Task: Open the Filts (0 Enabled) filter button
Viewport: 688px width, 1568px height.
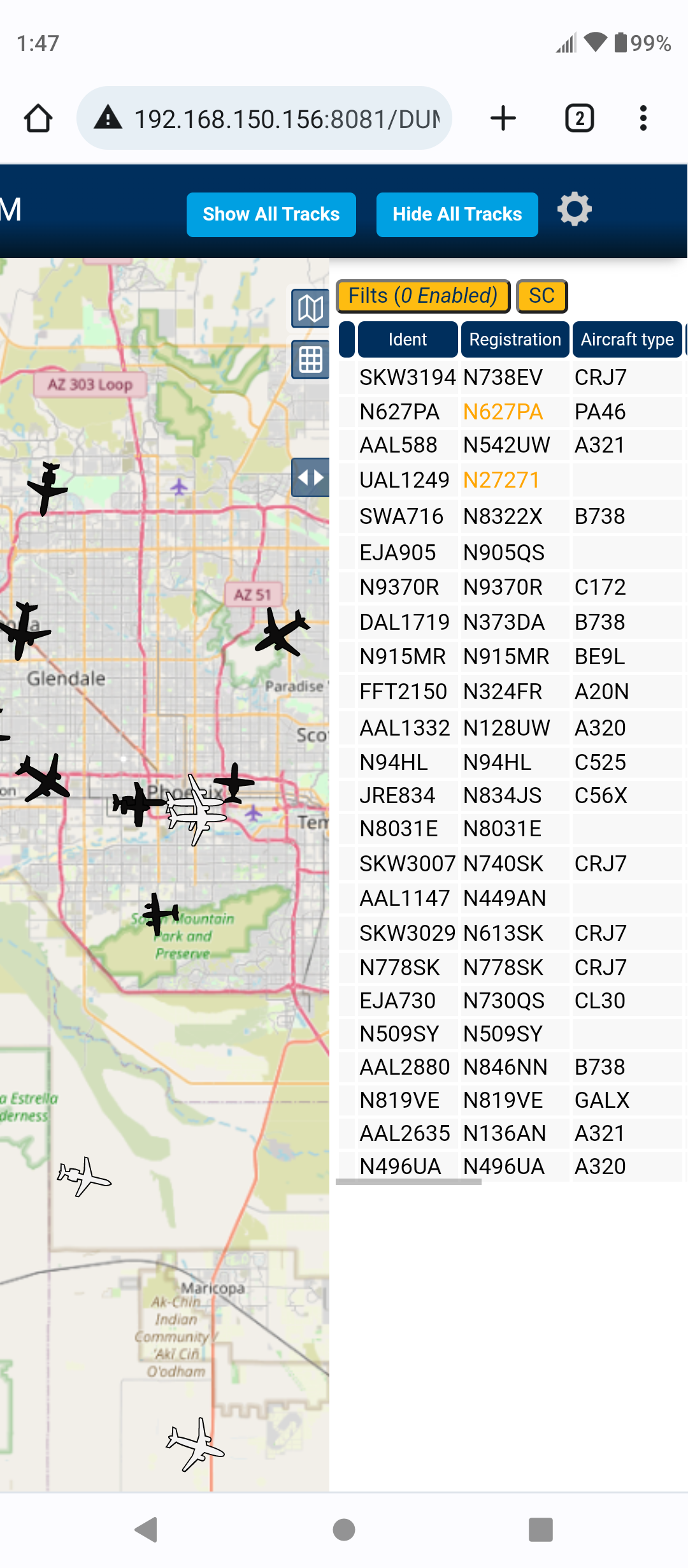Action: [423, 296]
